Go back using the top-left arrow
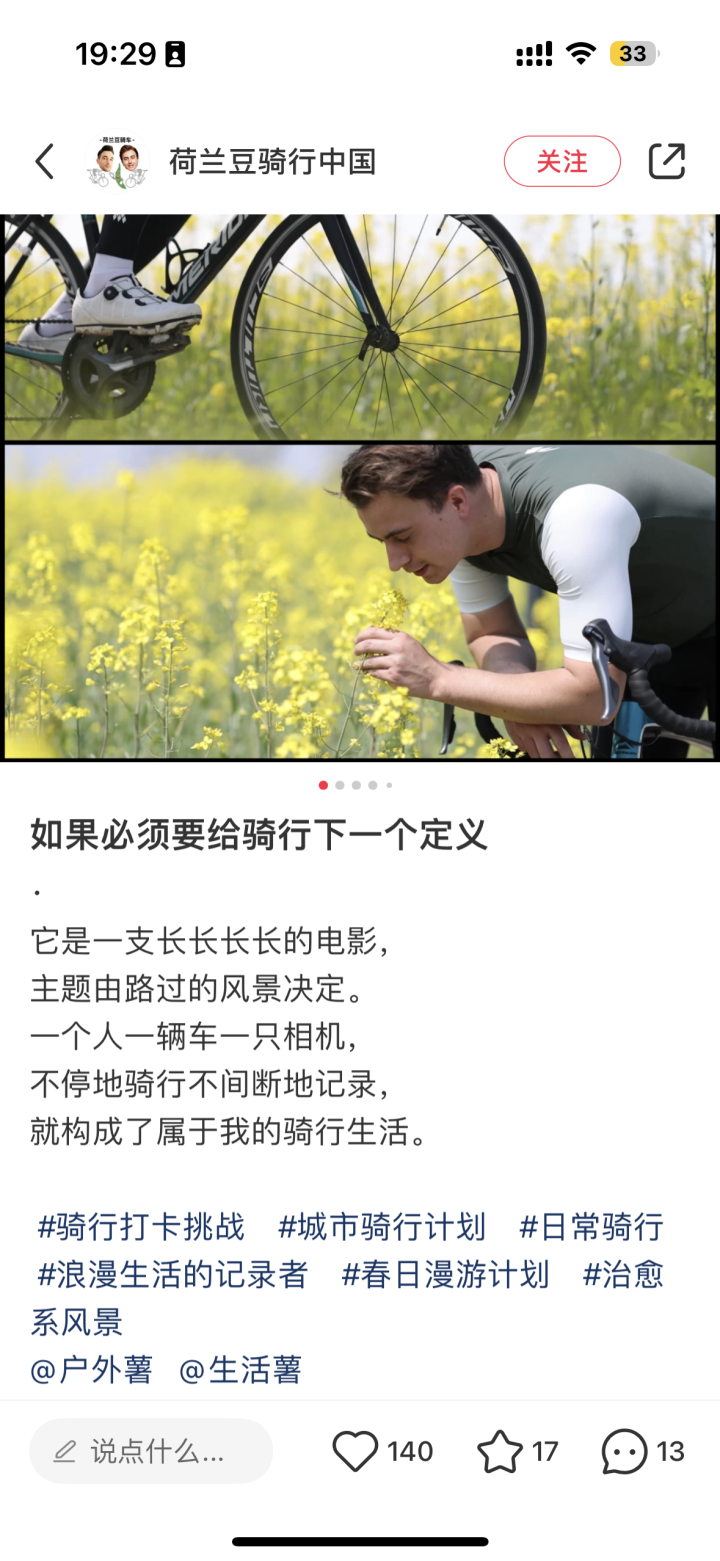 [x=45, y=161]
